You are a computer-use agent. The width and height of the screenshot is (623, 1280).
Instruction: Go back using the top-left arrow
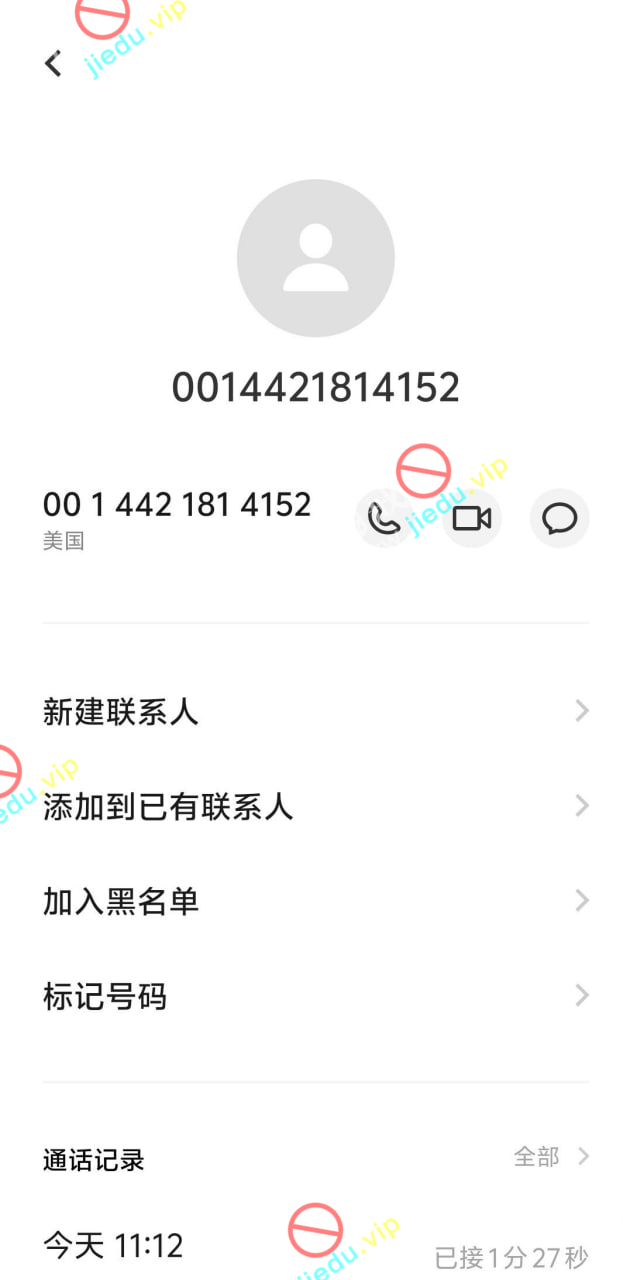pyautogui.click(x=53, y=64)
